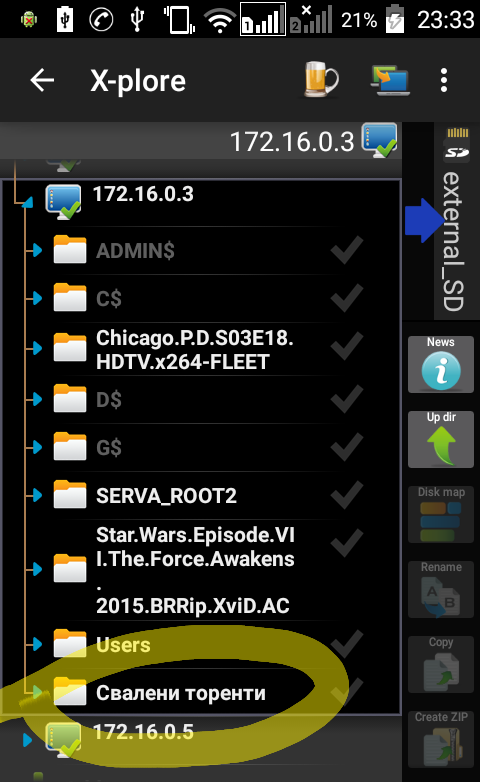This screenshot has height=782, width=480.
Task: Tap the beer mug donate icon
Action: (x=321, y=80)
